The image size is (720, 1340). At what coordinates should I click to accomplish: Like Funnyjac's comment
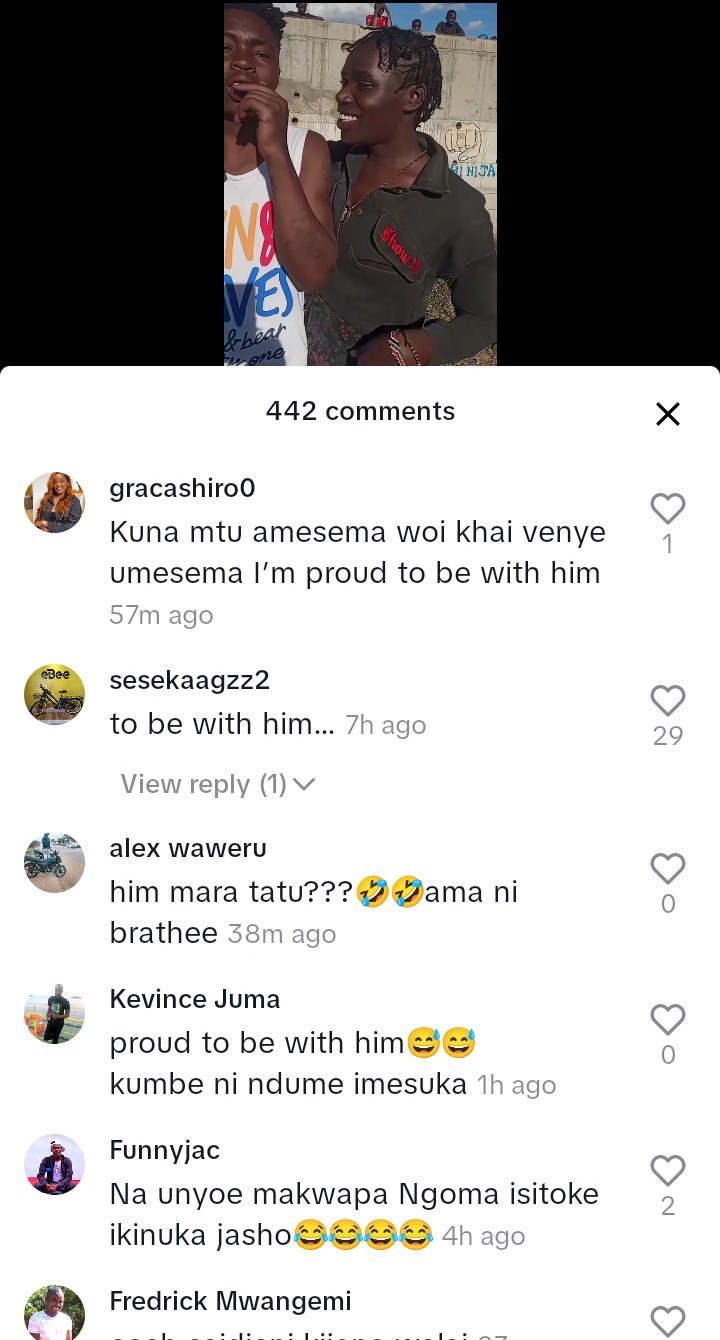tap(667, 1171)
